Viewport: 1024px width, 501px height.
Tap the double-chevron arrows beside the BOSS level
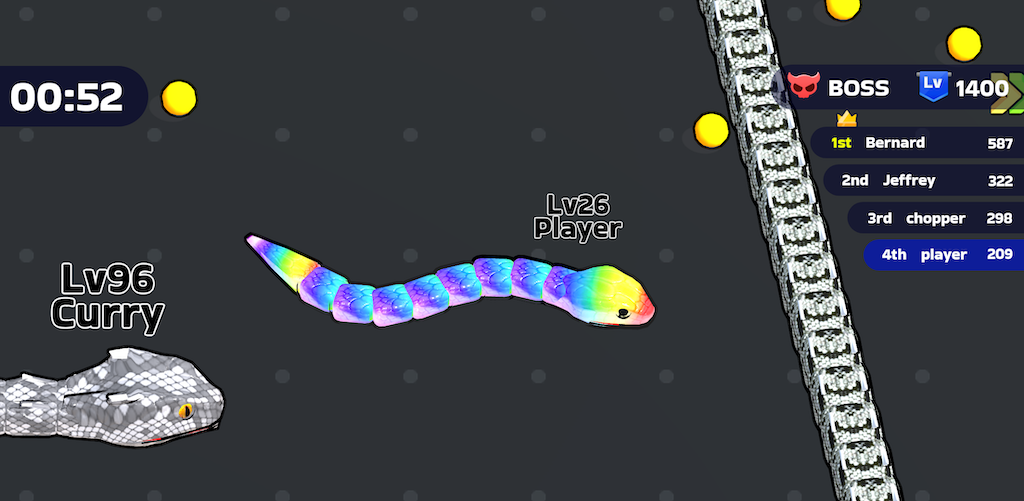[1008, 91]
